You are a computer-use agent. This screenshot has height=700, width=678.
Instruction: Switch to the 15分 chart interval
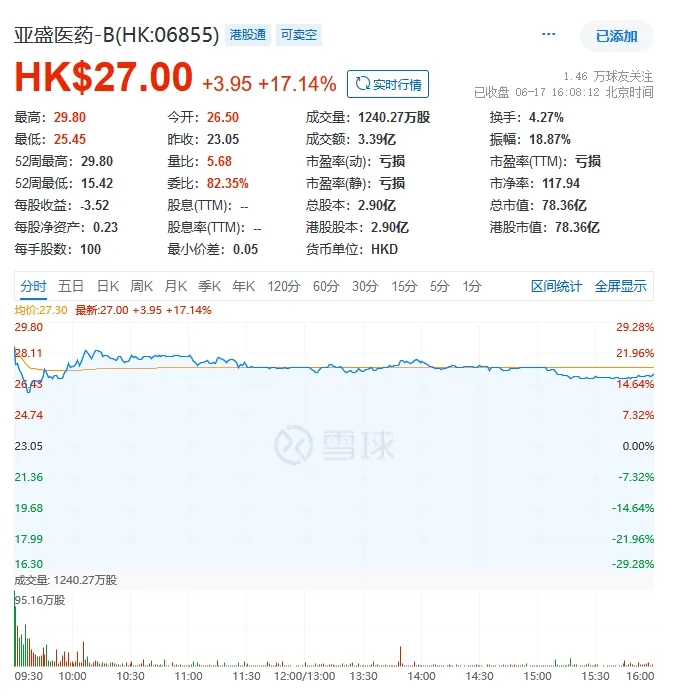404,286
